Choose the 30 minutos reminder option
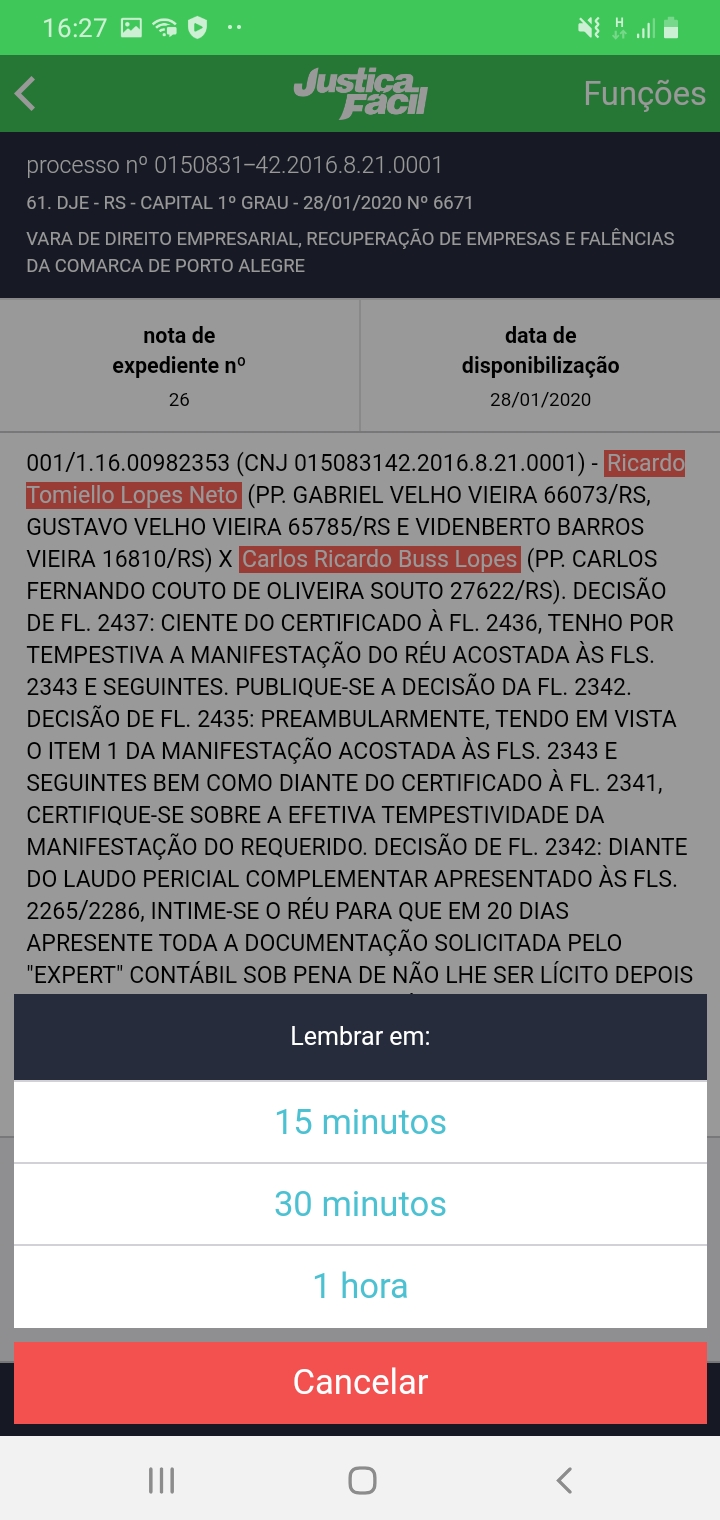Screen dimensions: 720x1520 [x=360, y=1204]
